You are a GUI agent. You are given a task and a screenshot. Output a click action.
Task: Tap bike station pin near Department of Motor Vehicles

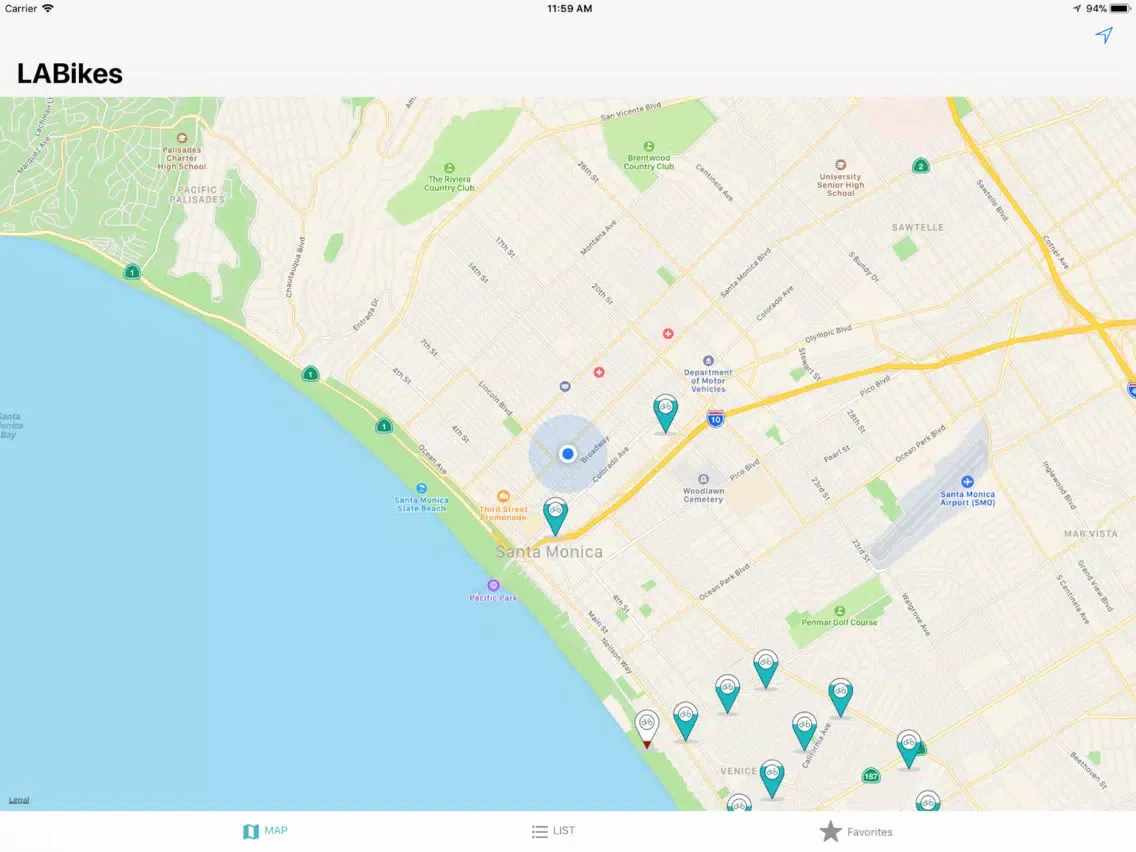(x=665, y=410)
